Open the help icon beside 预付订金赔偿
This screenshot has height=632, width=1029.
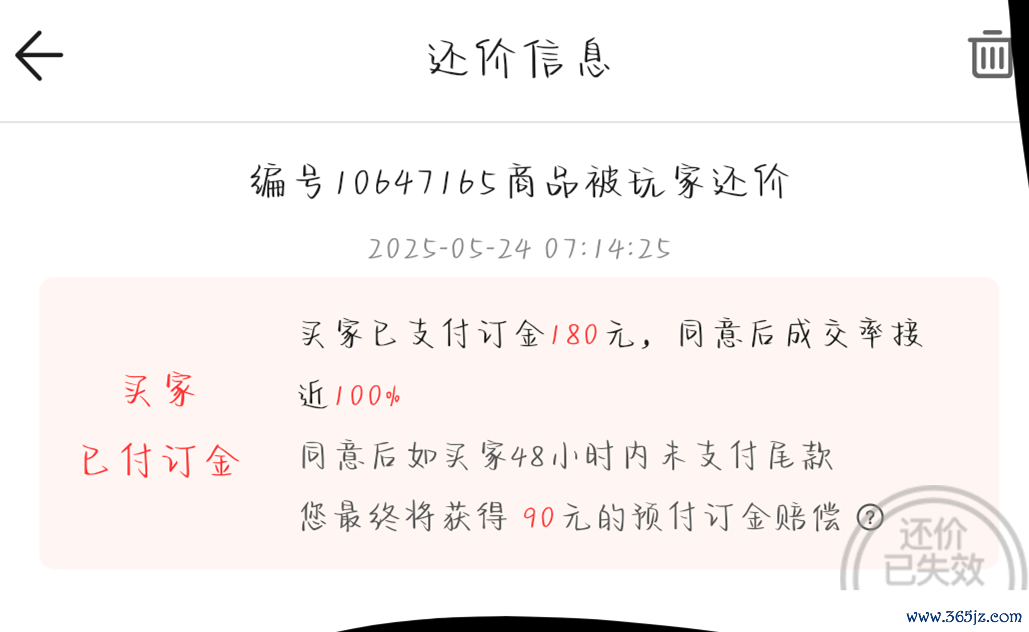tap(870, 517)
